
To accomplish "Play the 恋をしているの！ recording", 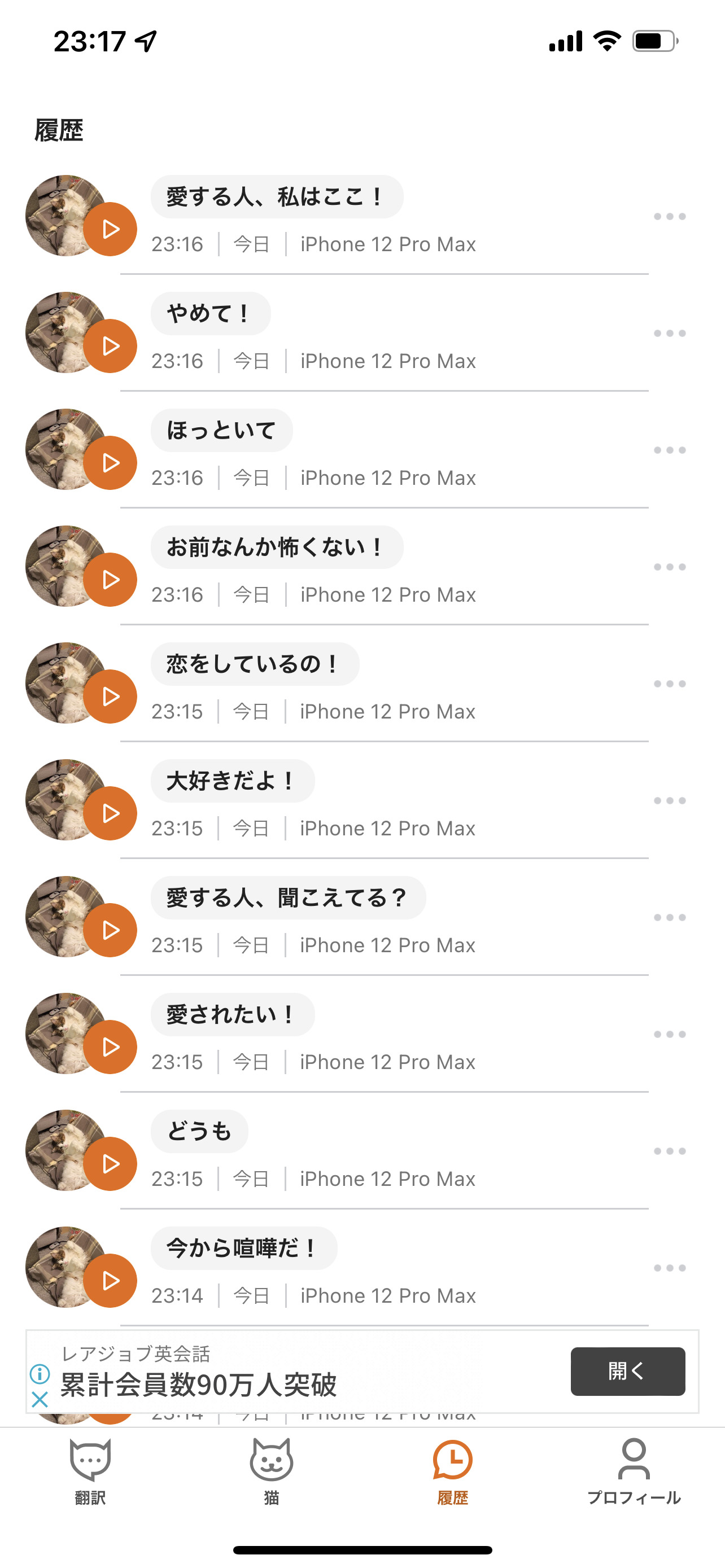I will pos(110,697).
